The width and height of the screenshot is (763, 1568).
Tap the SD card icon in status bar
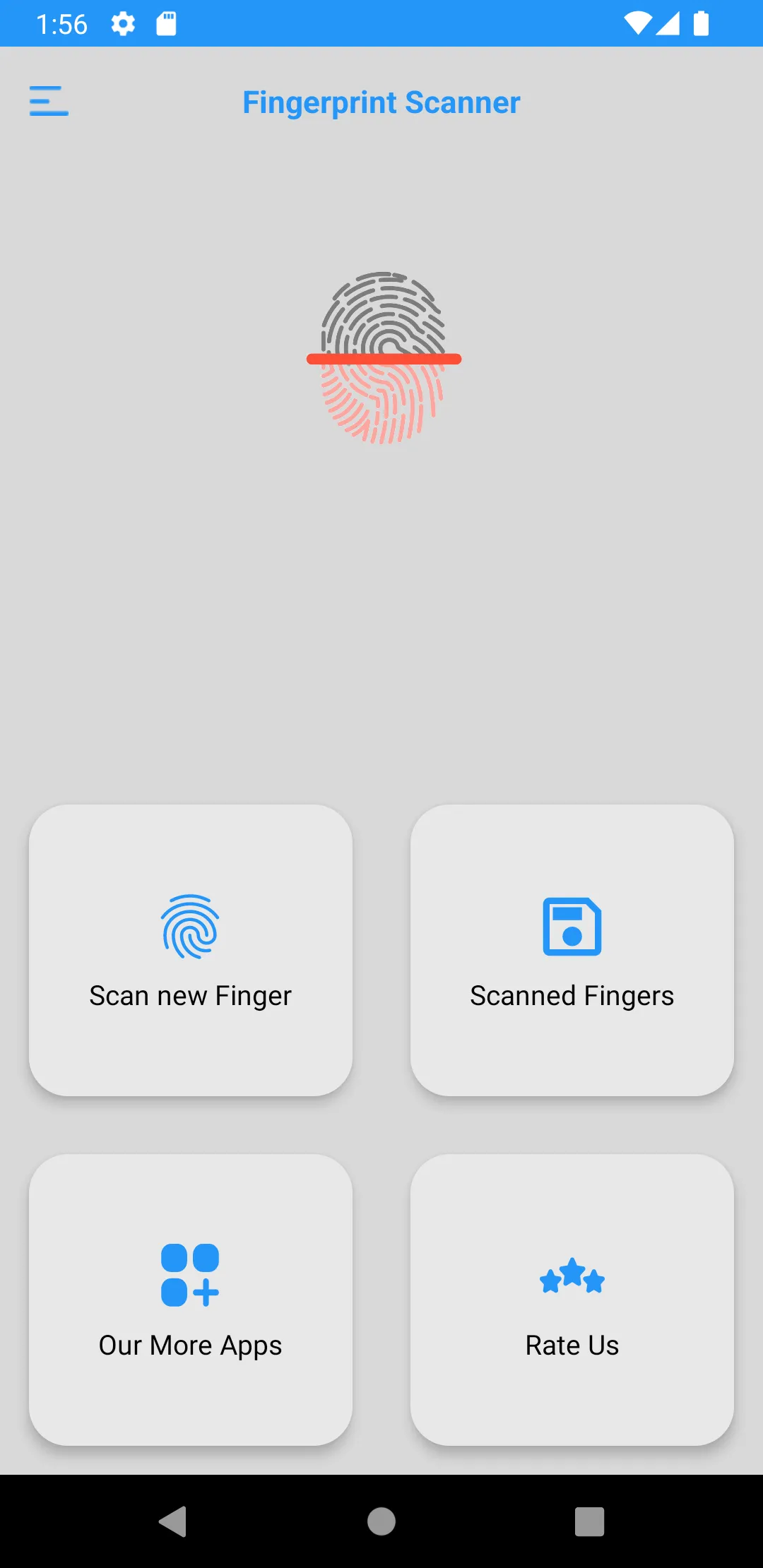point(166,23)
